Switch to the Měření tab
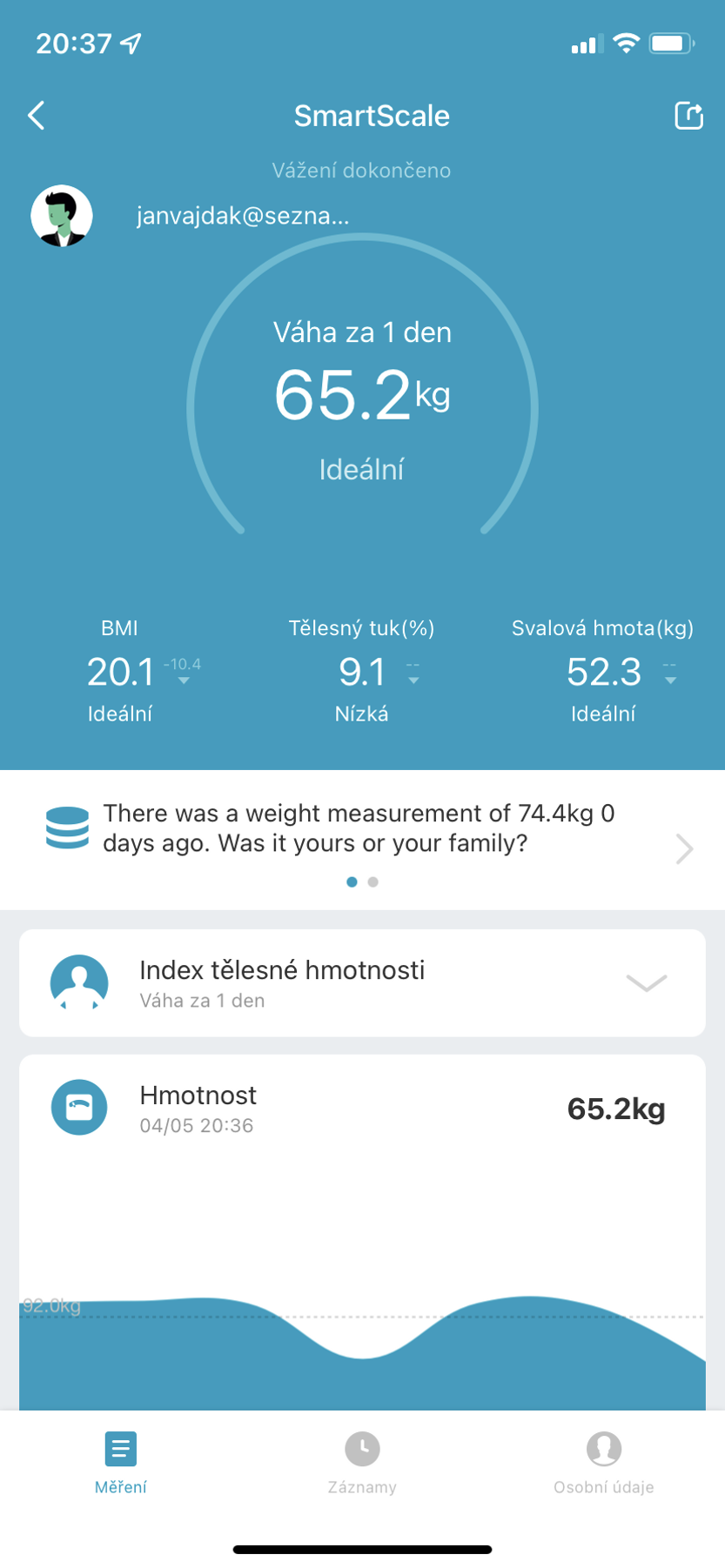Viewport: 725px width, 1568px height. (120, 1464)
